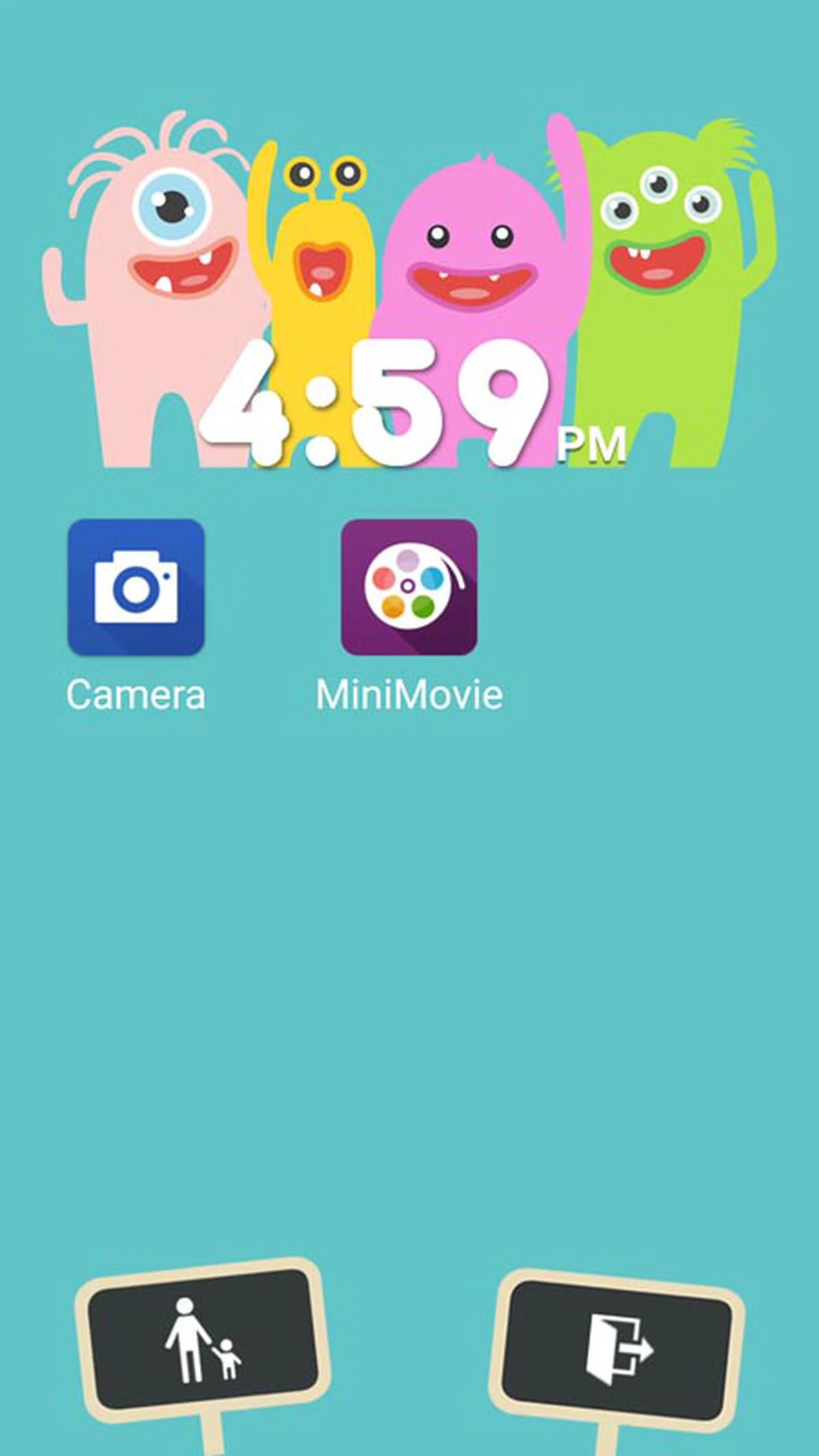Screen dimensions: 819x1456
Task: Open the Camera app
Action: [136, 587]
